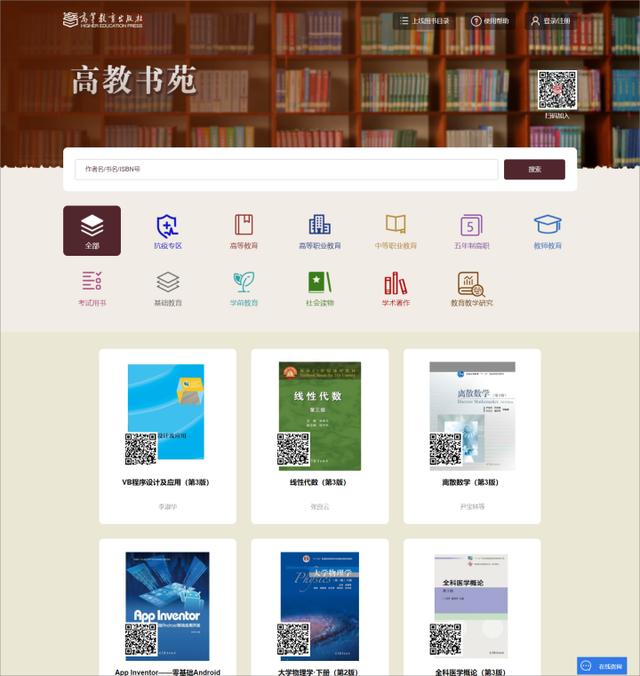Open the 抗疫专区 category
The image size is (640, 676).
[168, 230]
